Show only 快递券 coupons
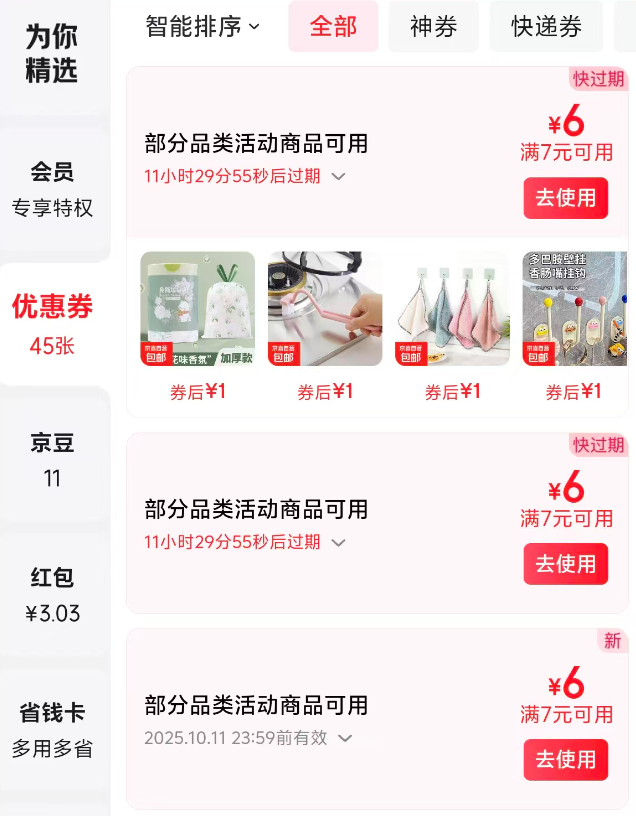This screenshot has height=816, width=636. pyautogui.click(x=546, y=27)
